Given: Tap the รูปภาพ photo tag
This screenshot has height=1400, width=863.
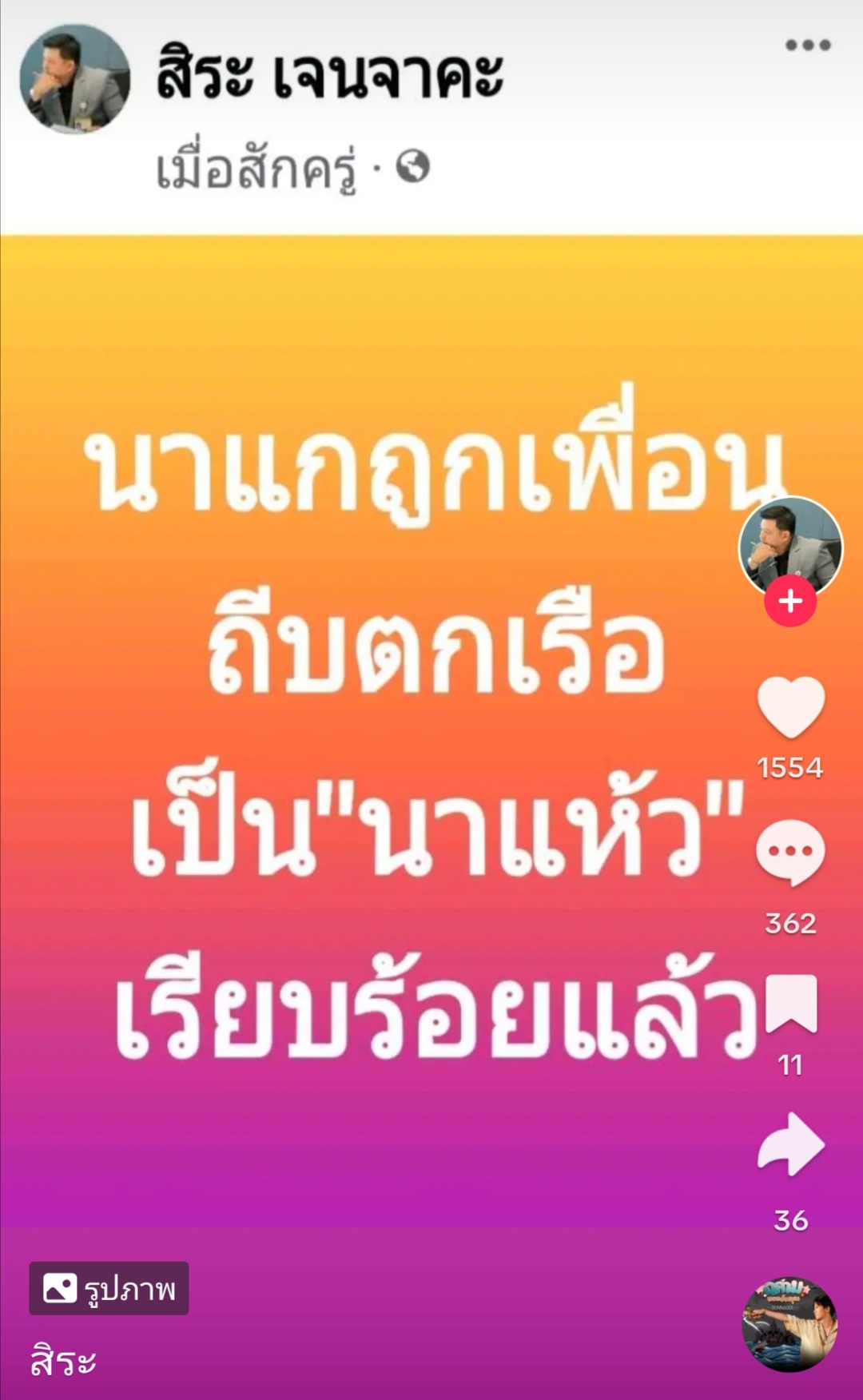Looking at the screenshot, I should click(109, 1288).
